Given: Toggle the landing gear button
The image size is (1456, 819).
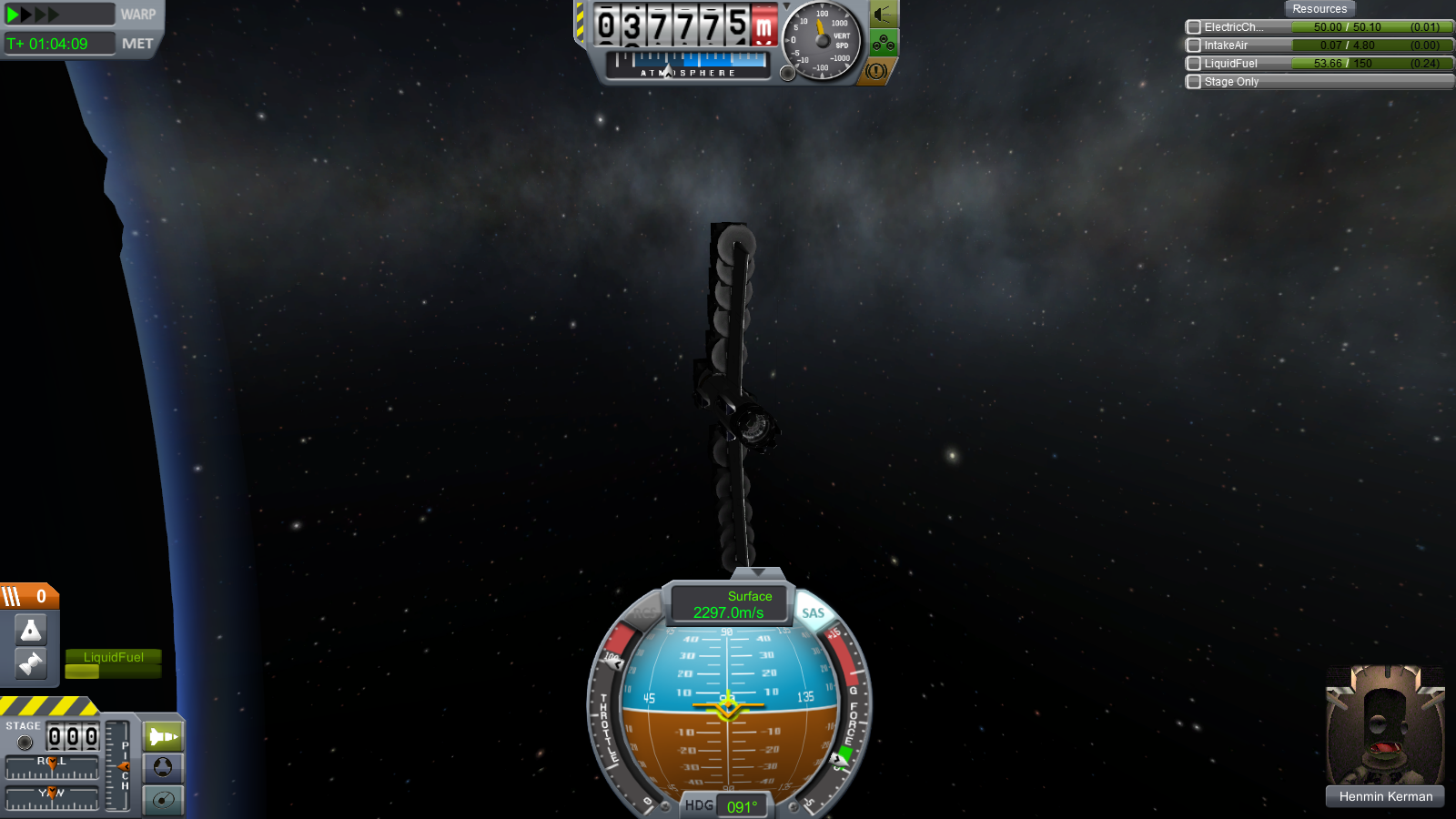Looking at the screenshot, I should tap(883, 43).
